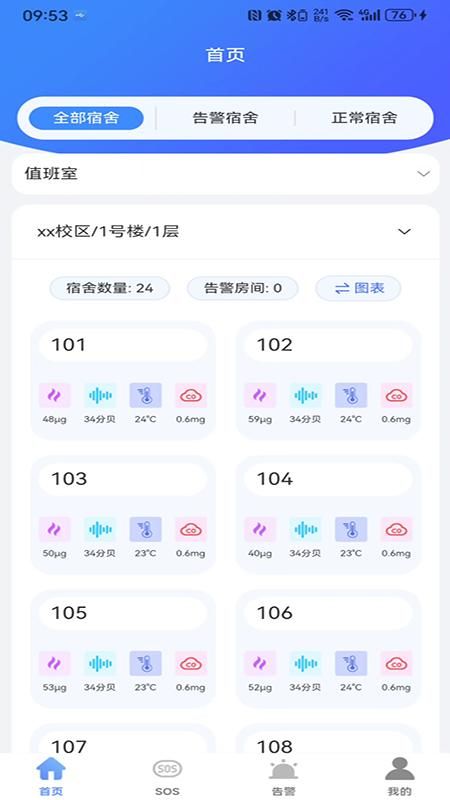Switch to the 告警宿舍 tab
450x800 pixels.
[x=225, y=118]
